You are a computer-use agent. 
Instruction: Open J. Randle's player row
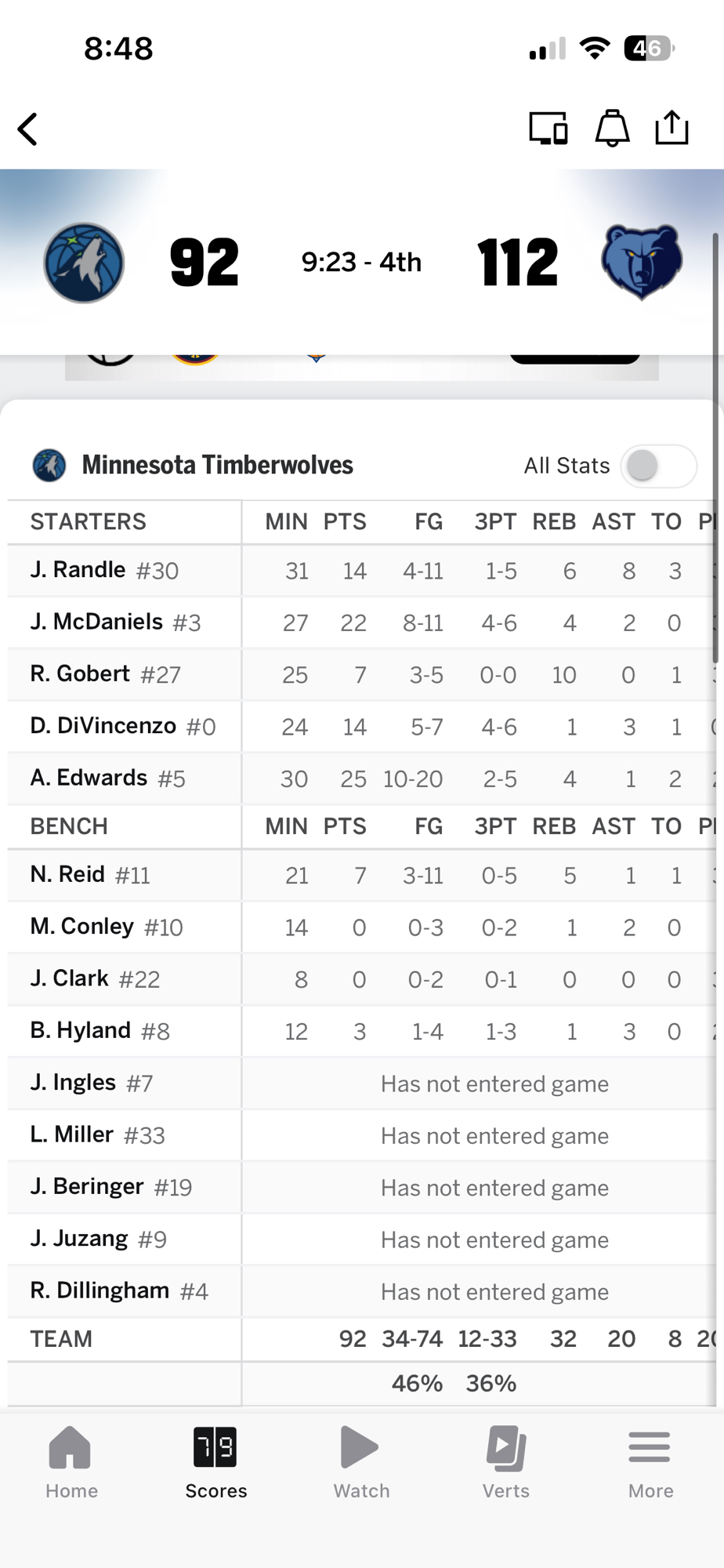[105, 570]
